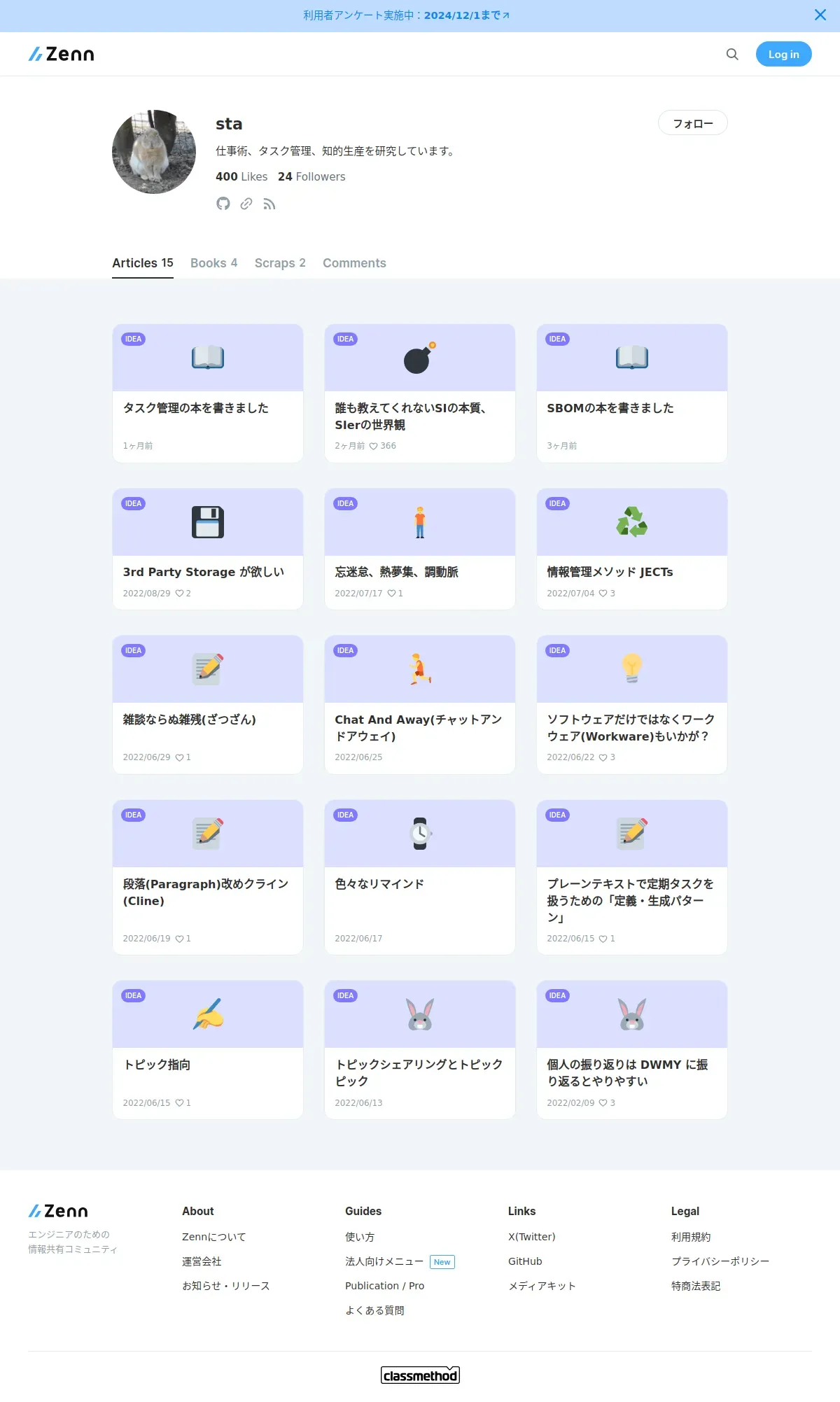Switch to the Scraps tab
Viewport: 840px width, 1402px height.
280,263
